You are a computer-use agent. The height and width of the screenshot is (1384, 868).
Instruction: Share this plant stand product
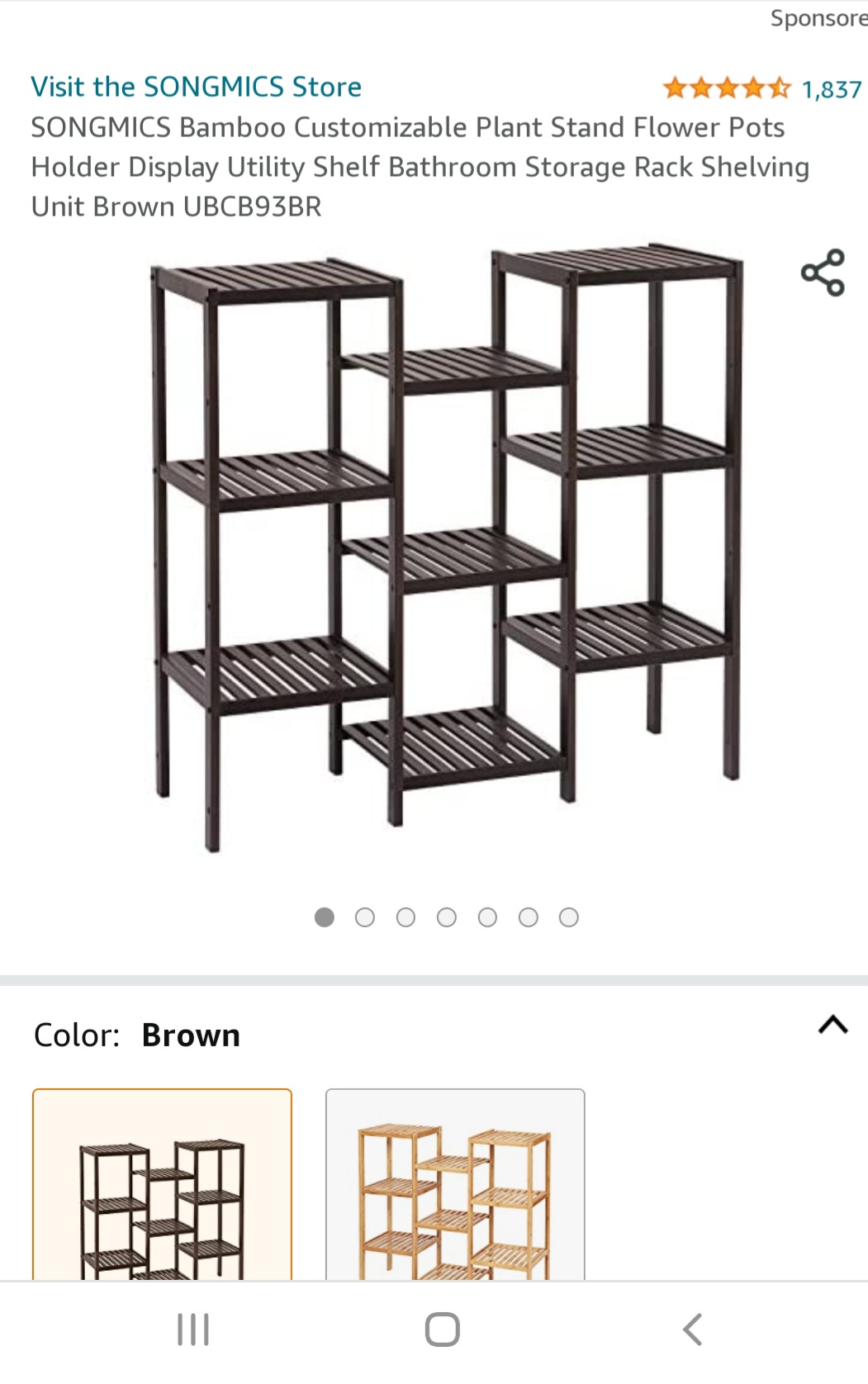(823, 273)
